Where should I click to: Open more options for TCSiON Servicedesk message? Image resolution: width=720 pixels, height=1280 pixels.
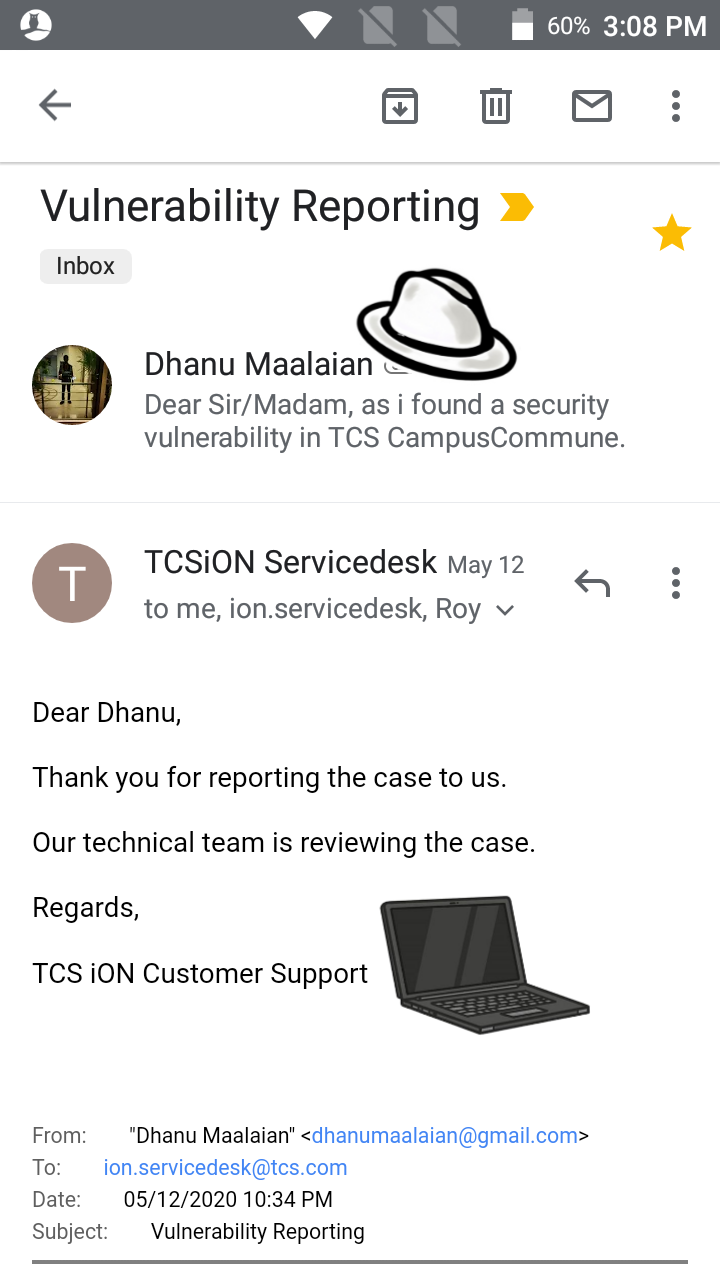(x=676, y=582)
